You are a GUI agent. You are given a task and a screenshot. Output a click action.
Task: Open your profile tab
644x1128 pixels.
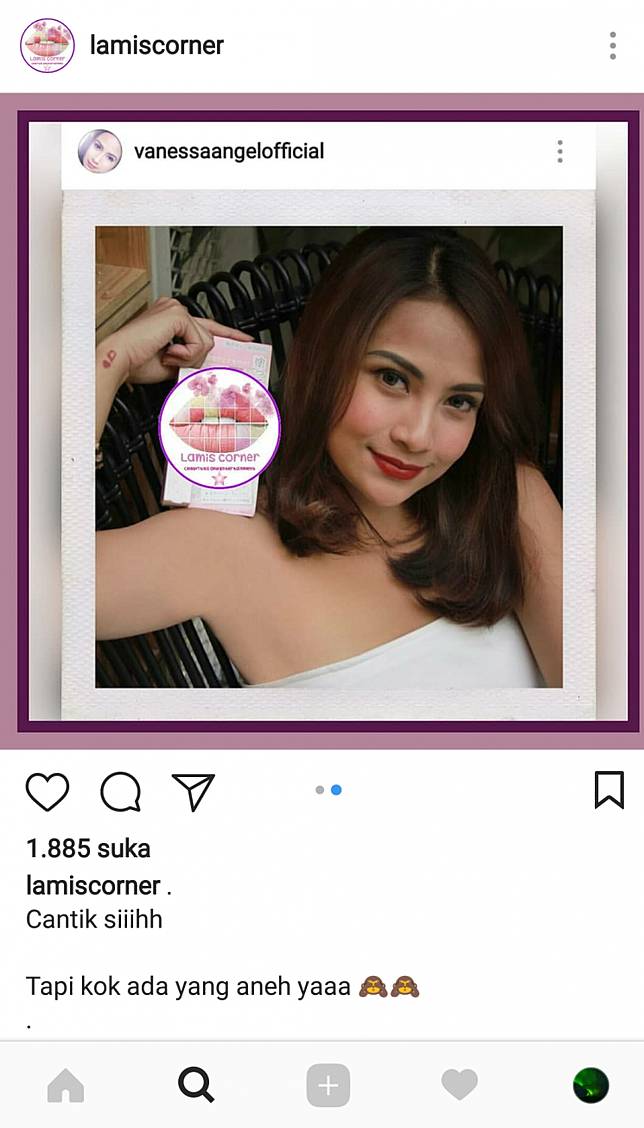[590, 1085]
